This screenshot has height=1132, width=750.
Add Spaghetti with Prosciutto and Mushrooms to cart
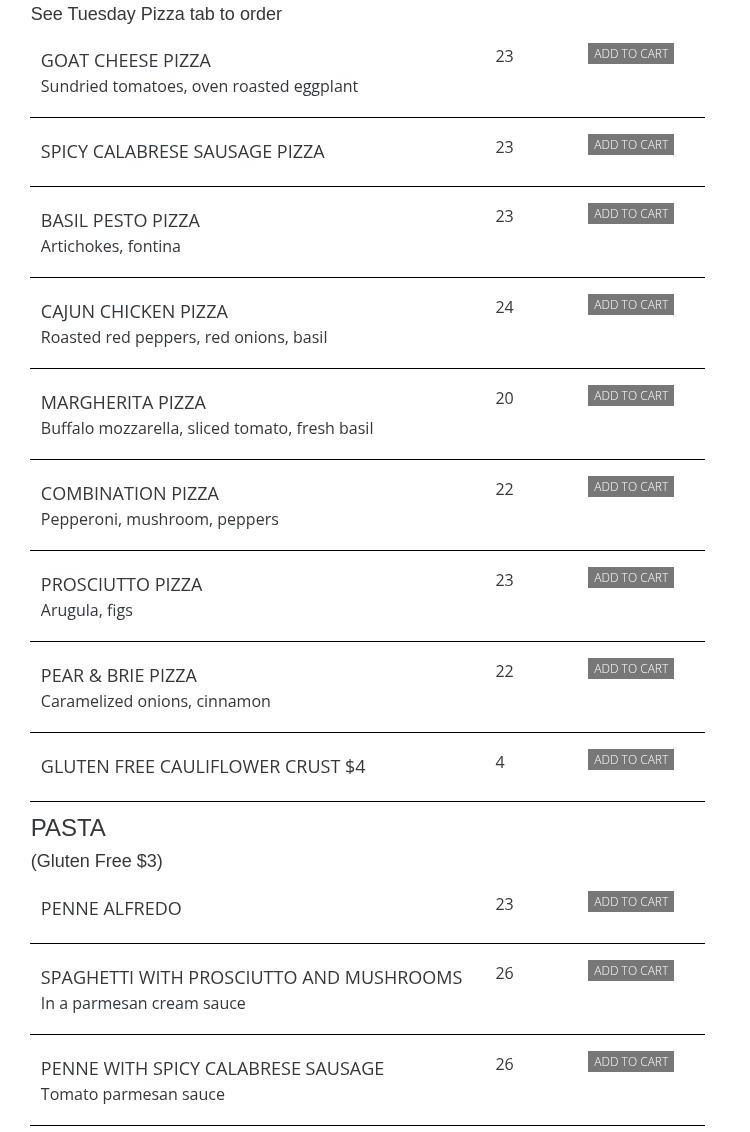(x=630, y=971)
